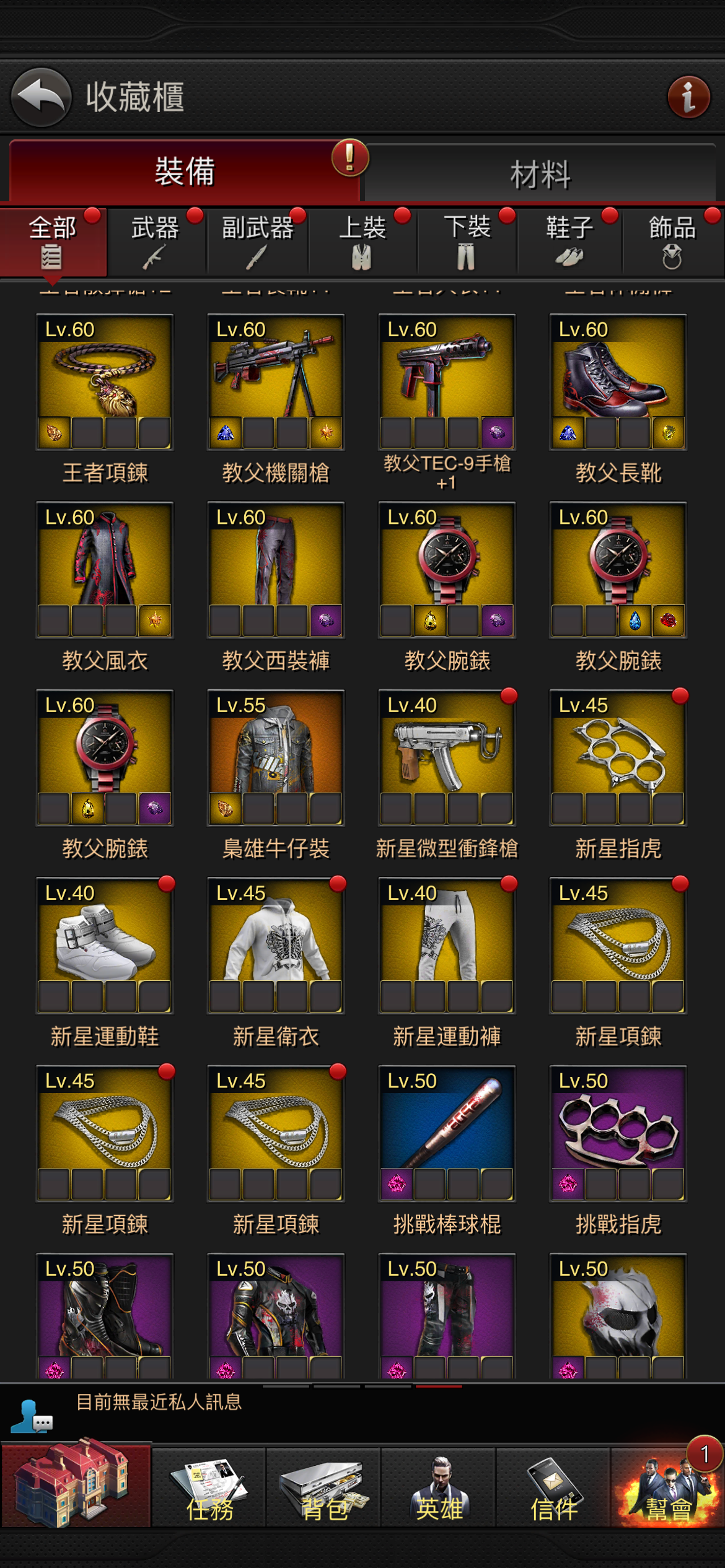Select the 挑戰棒球棍 item
This screenshot has width=725, height=1568.
pos(447,1133)
